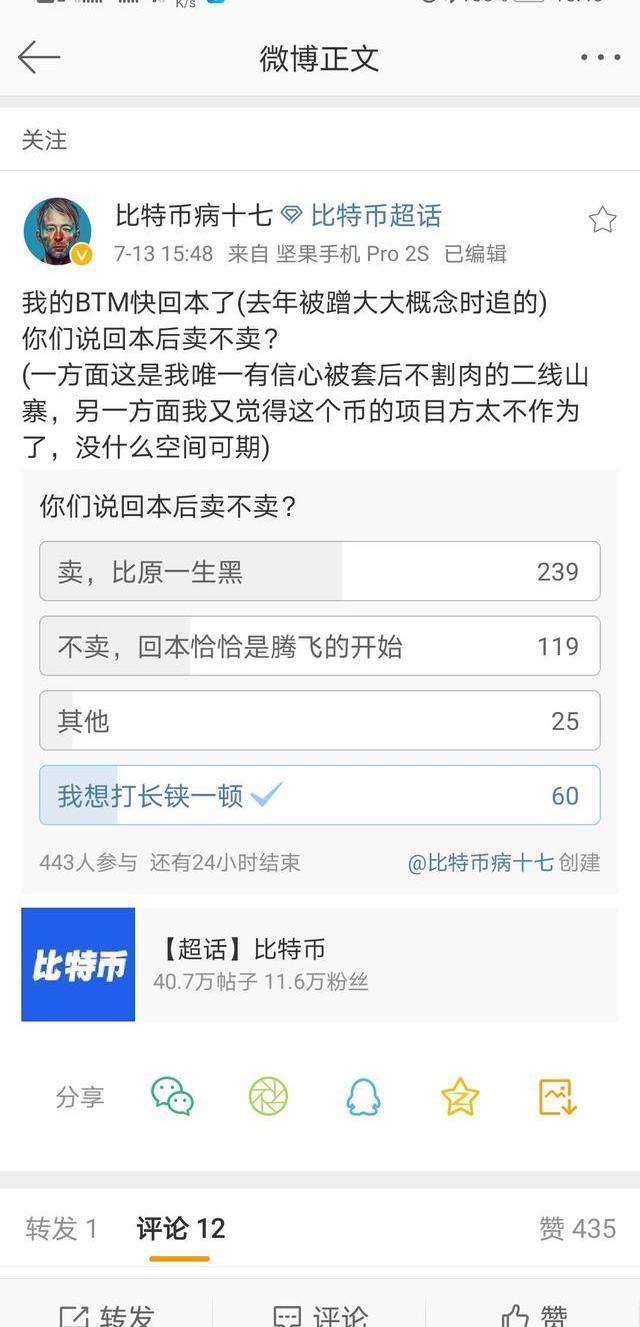Open the three-dot overflow menu
Viewport: 640px width, 1327px height.
pyautogui.click(x=600, y=58)
